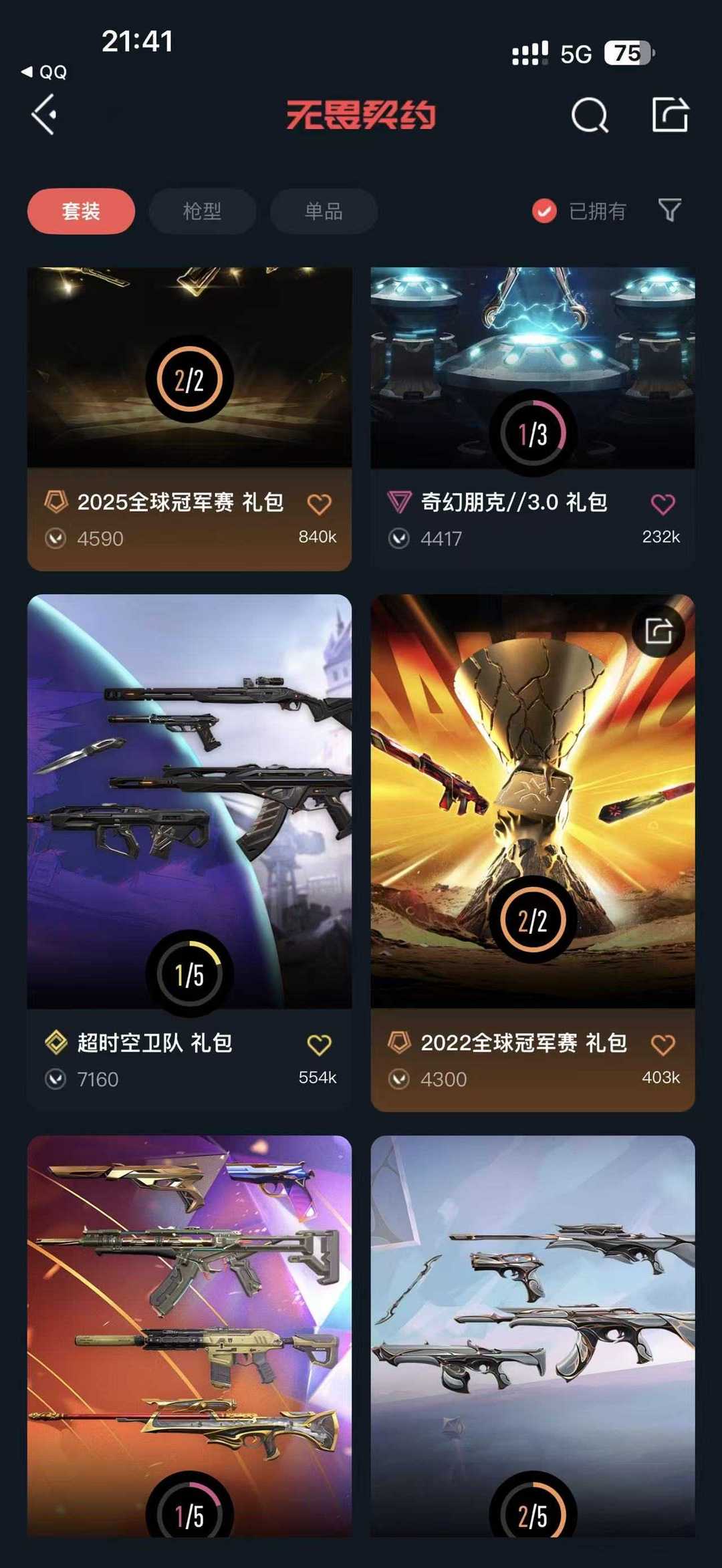Viewport: 722px width, 1568px height.
Task: Favorite the 2025全球冠军赛 礼包 bundle
Action: pos(319,504)
